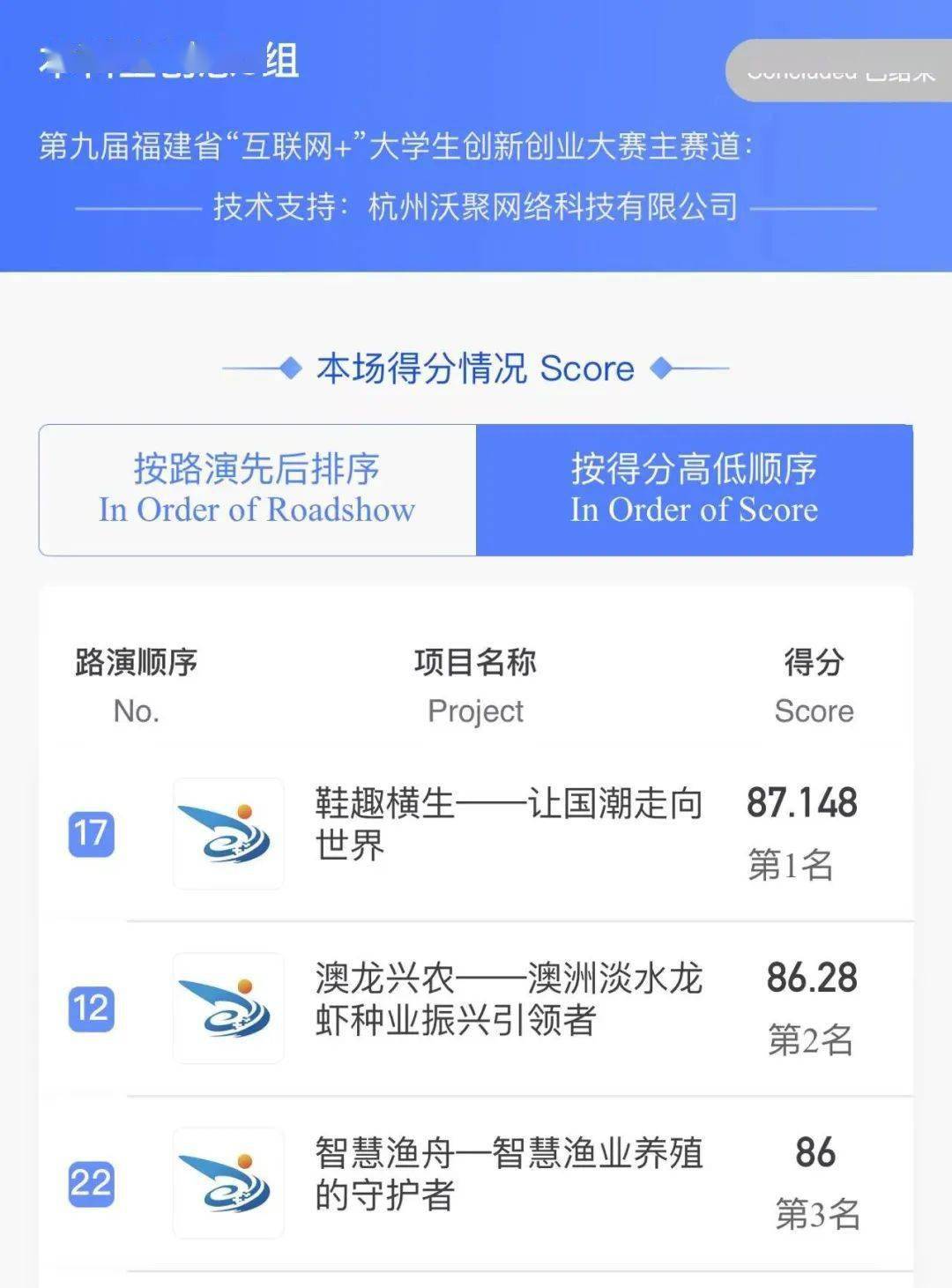Select the In Order of Score tab
The height and width of the screenshot is (1288, 952).
[694, 489]
